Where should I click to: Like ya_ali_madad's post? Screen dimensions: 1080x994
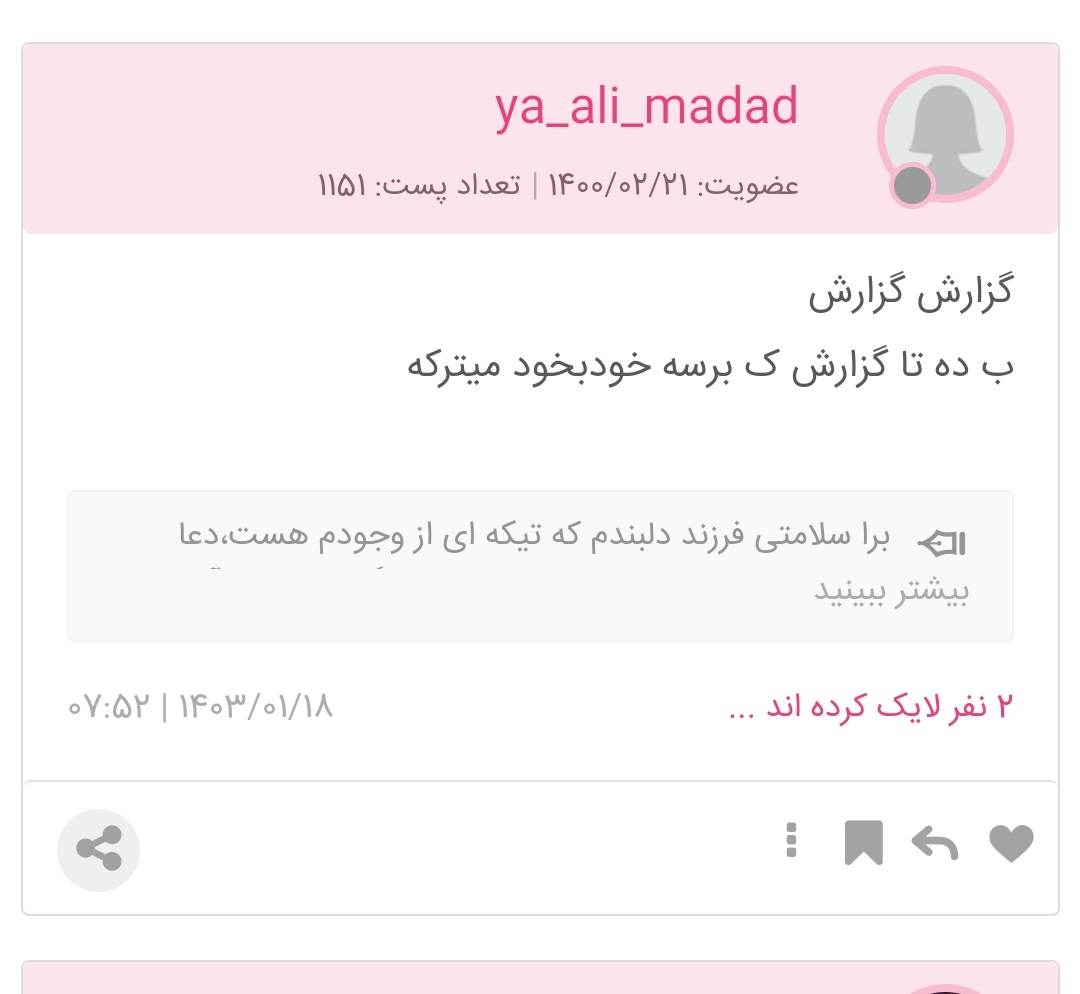point(1011,844)
